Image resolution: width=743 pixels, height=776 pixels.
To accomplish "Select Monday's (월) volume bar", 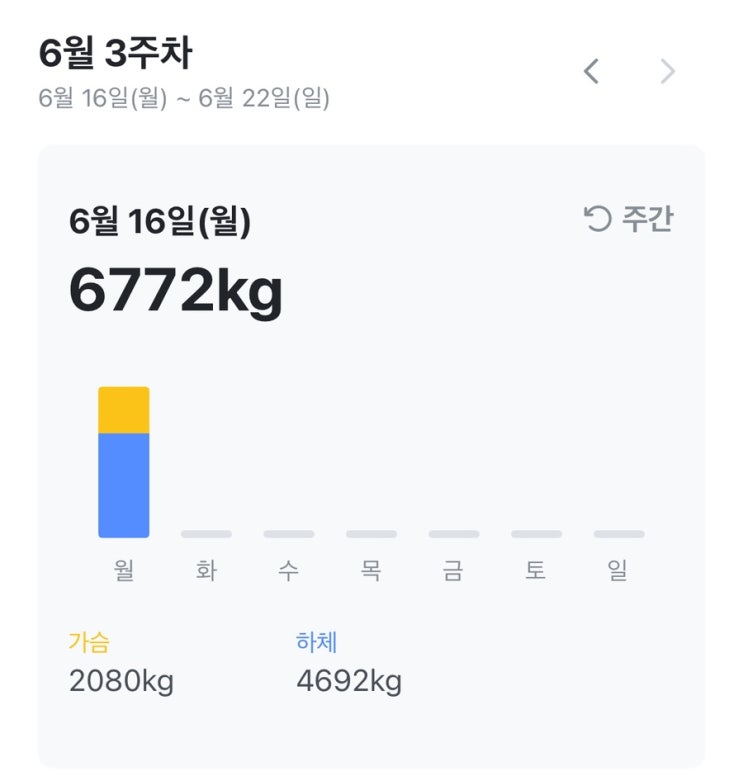I will [x=124, y=463].
